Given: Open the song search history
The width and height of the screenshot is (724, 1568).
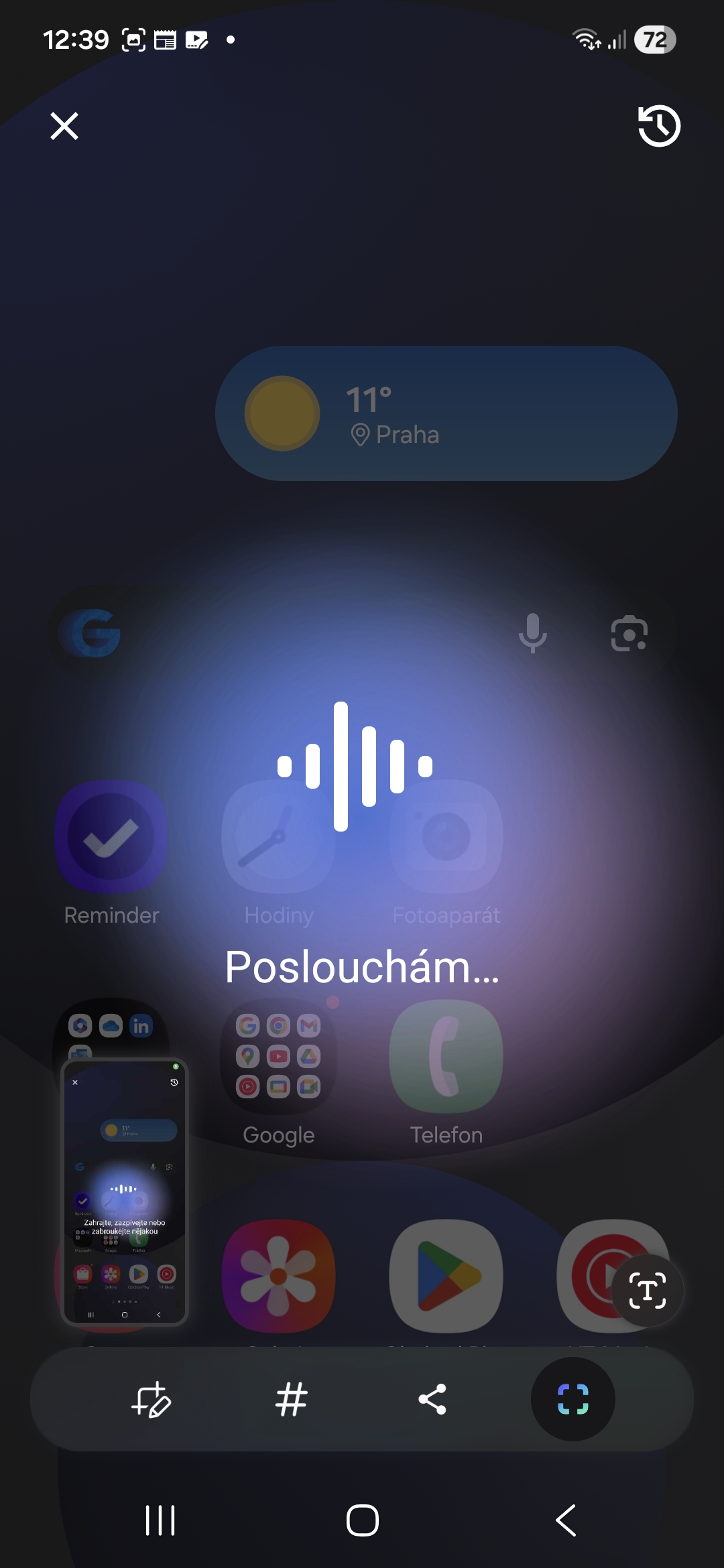Looking at the screenshot, I should (659, 126).
